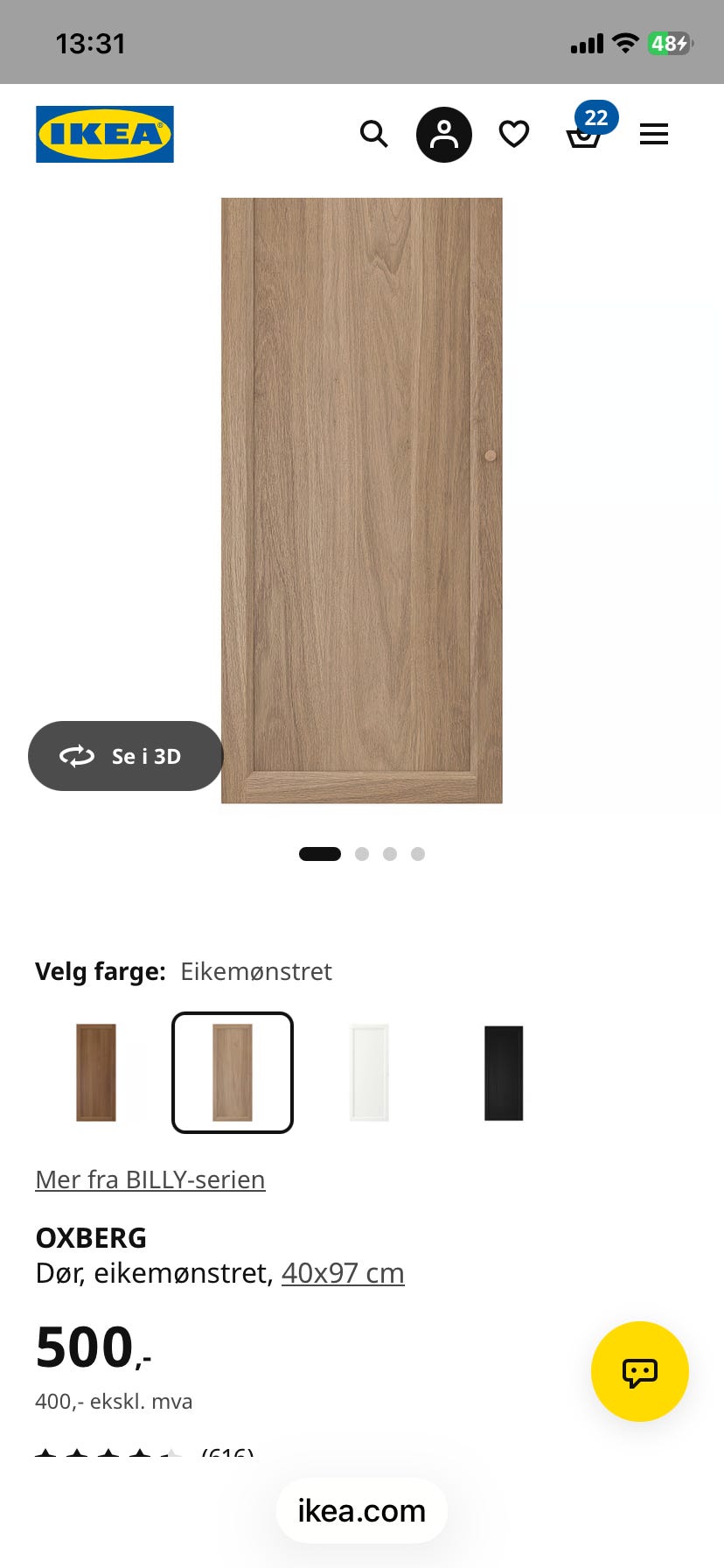Choose the black door color swatch
This screenshot has width=724, height=1568.
[504, 1073]
